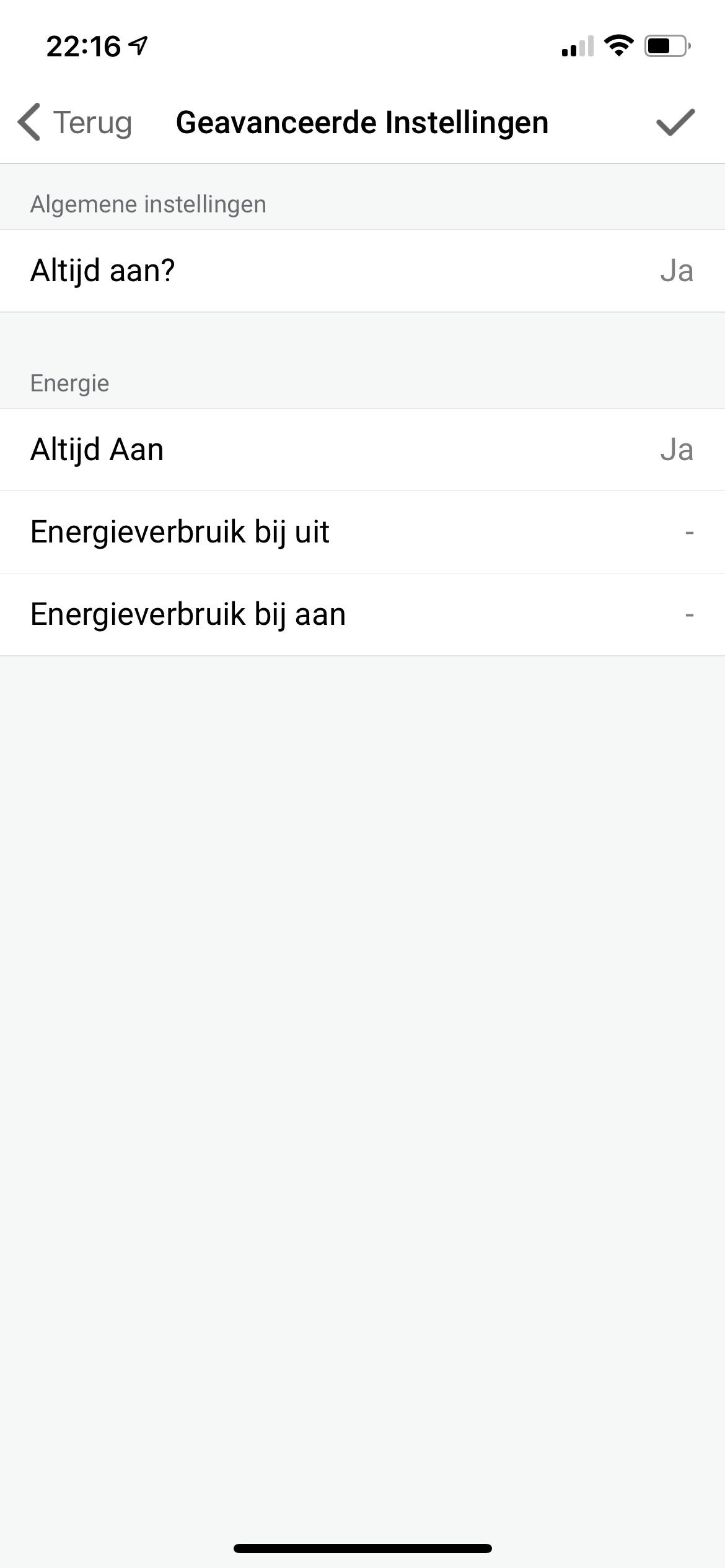Set 'Energieverbruik bij aan' value

coord(362,614)
